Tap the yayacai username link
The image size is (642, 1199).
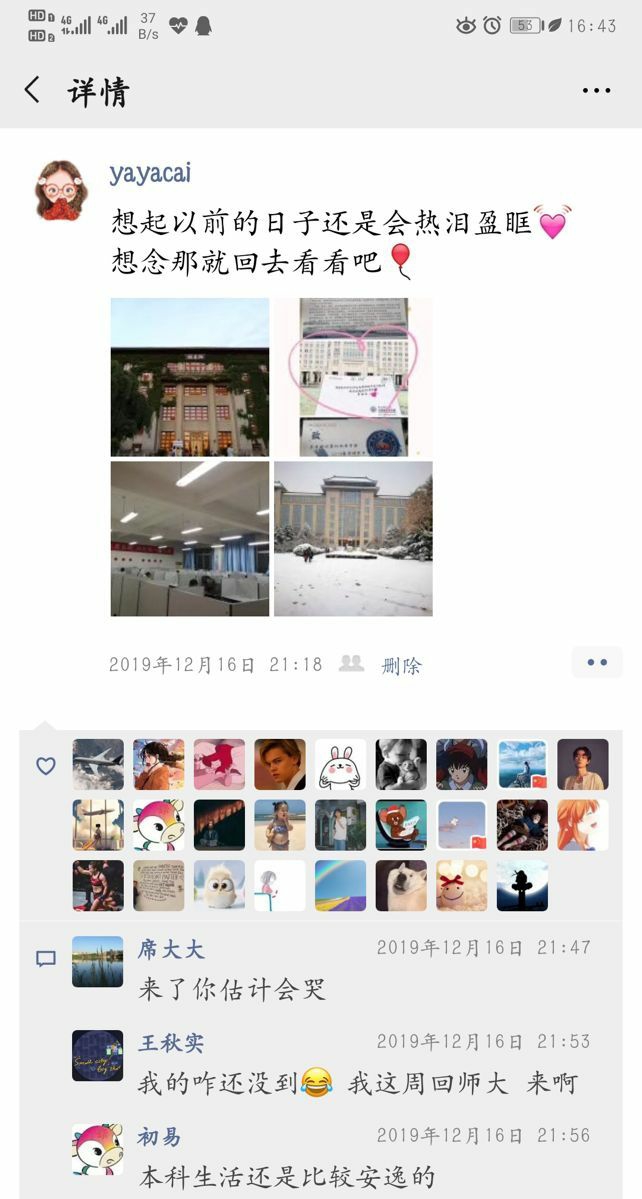pyautogui.click(x=150, y=173)
